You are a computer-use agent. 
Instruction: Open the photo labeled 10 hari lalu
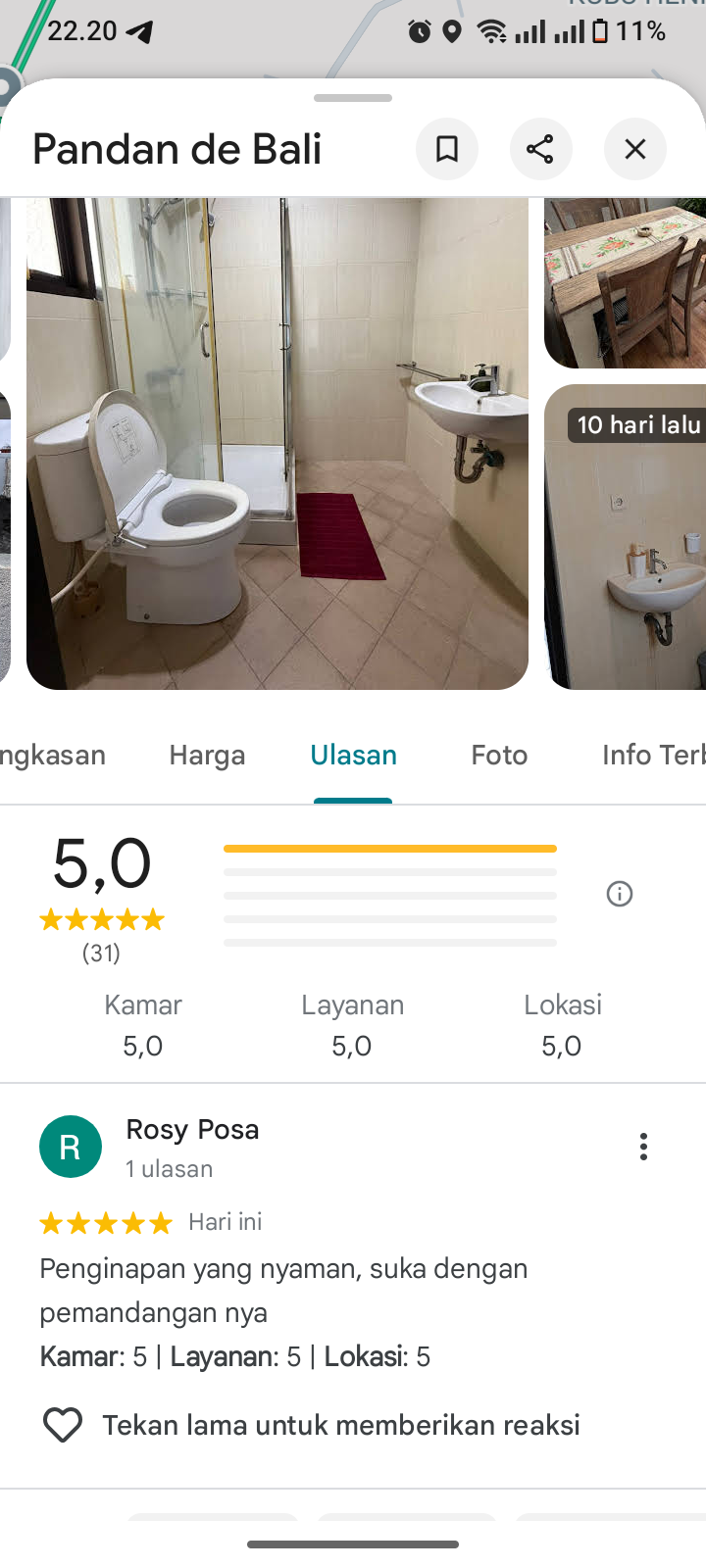[x=626, y=537]
